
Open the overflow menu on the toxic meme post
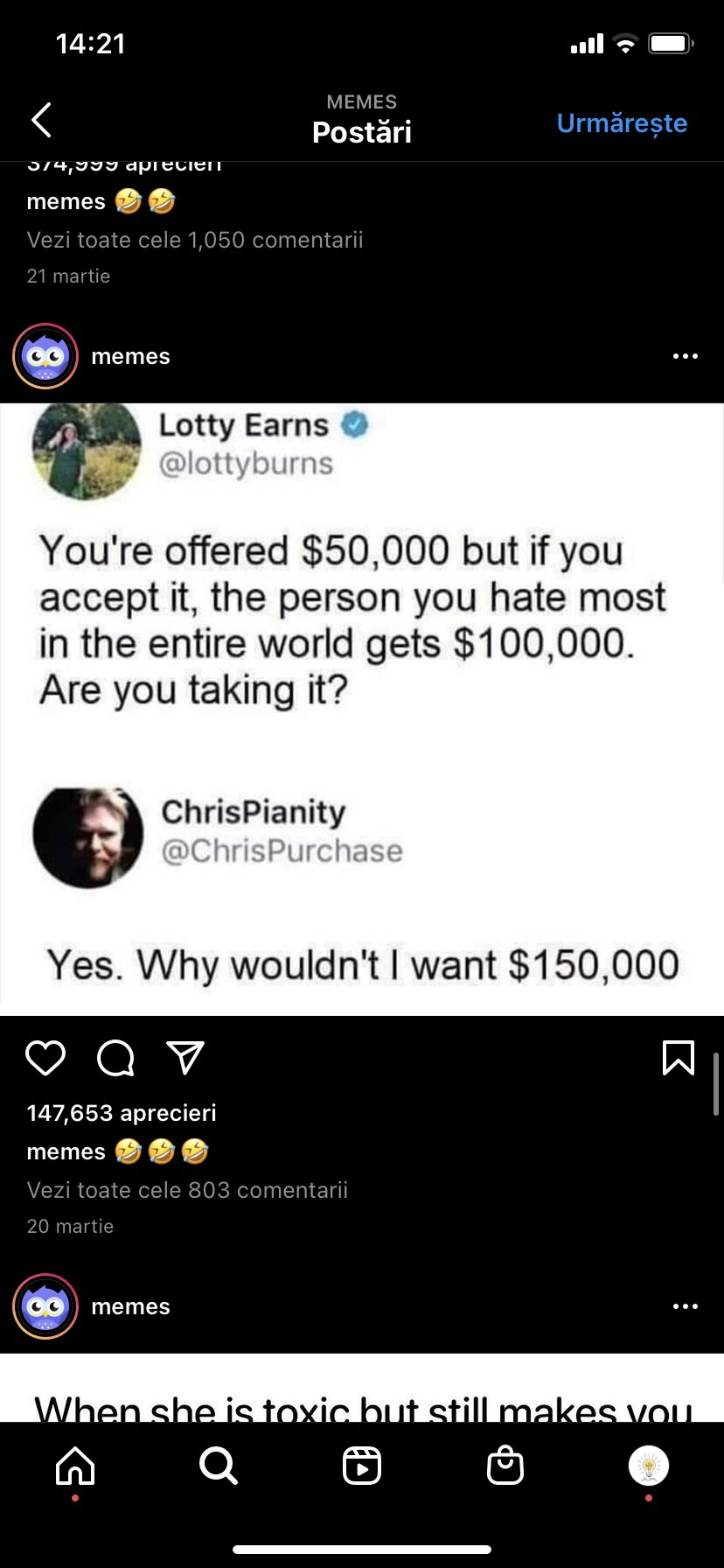coord(685,1306)
